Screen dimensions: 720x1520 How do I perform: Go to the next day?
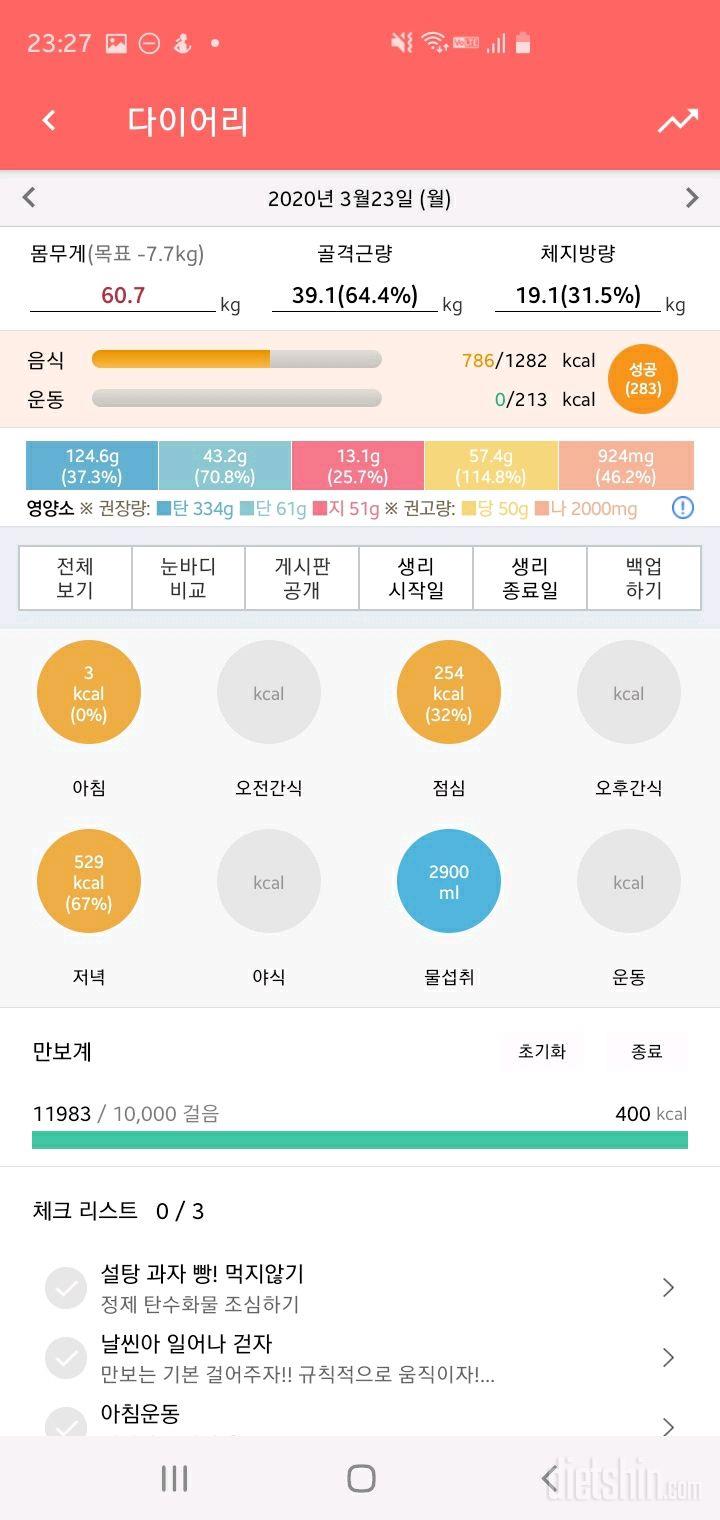point(691,198)
